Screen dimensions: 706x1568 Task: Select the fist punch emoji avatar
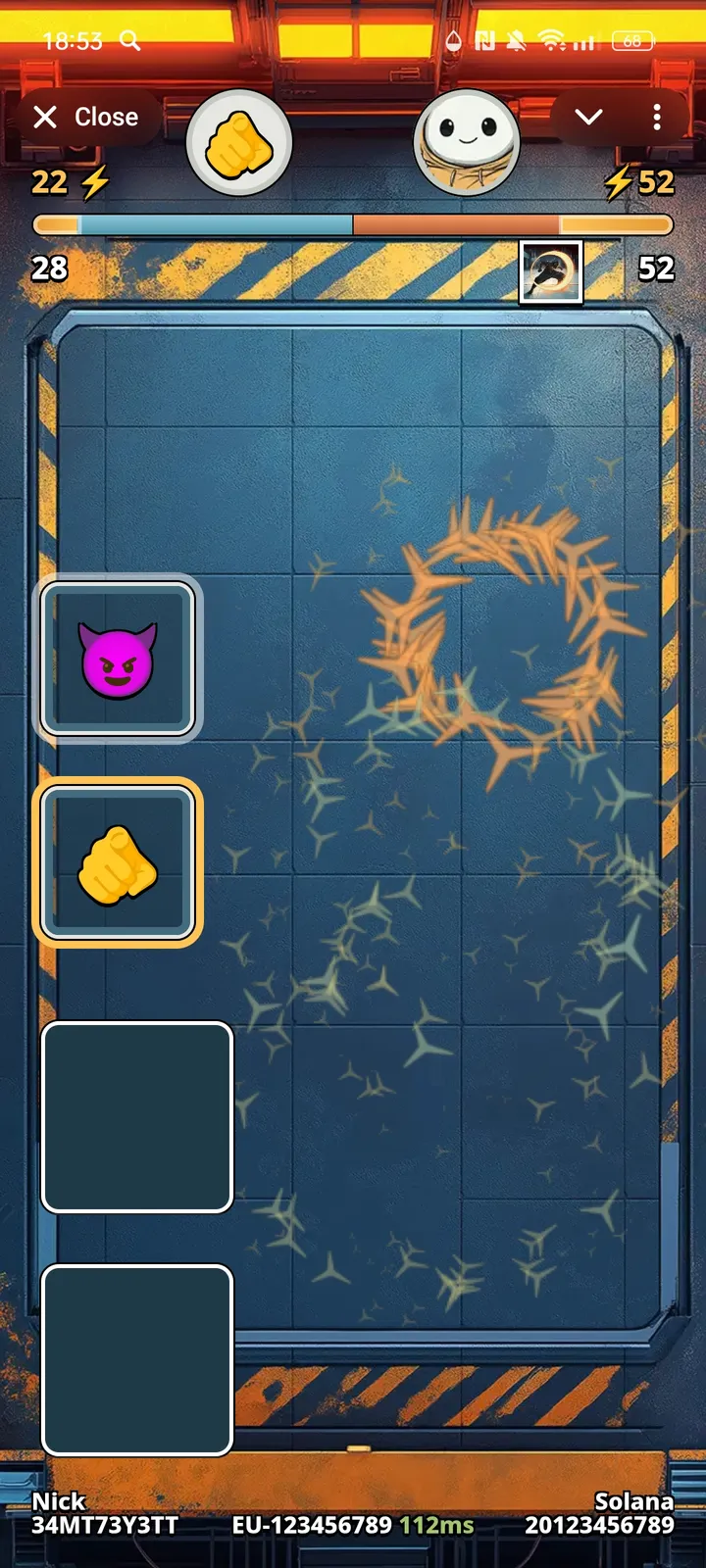[240, 140]
